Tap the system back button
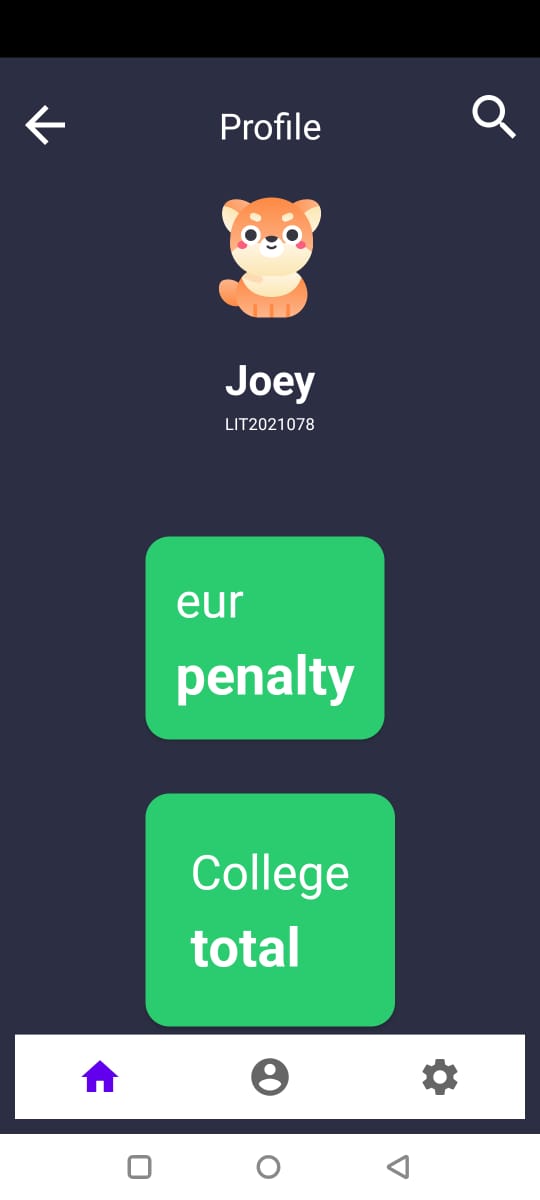This screenshot has height=1200, width=540. (398, 1166)
